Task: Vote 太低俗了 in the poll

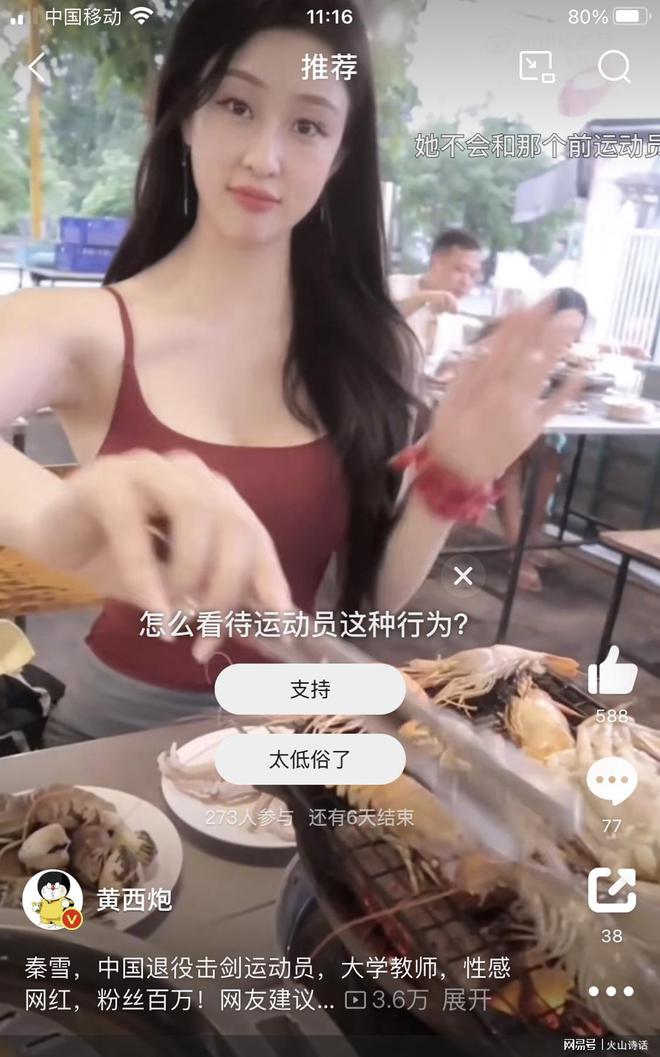Action: 310,759
